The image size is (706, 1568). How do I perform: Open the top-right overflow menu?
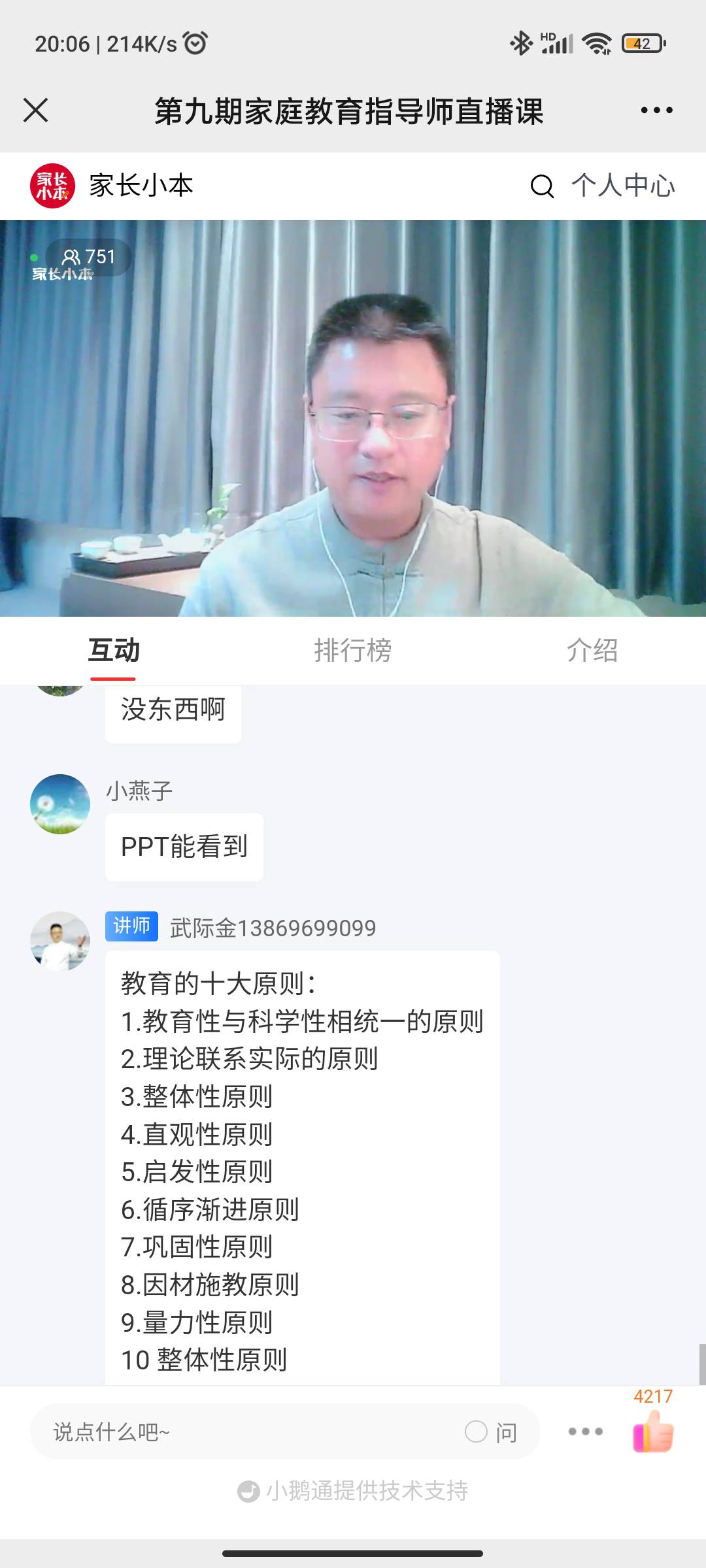click(656, 110)
